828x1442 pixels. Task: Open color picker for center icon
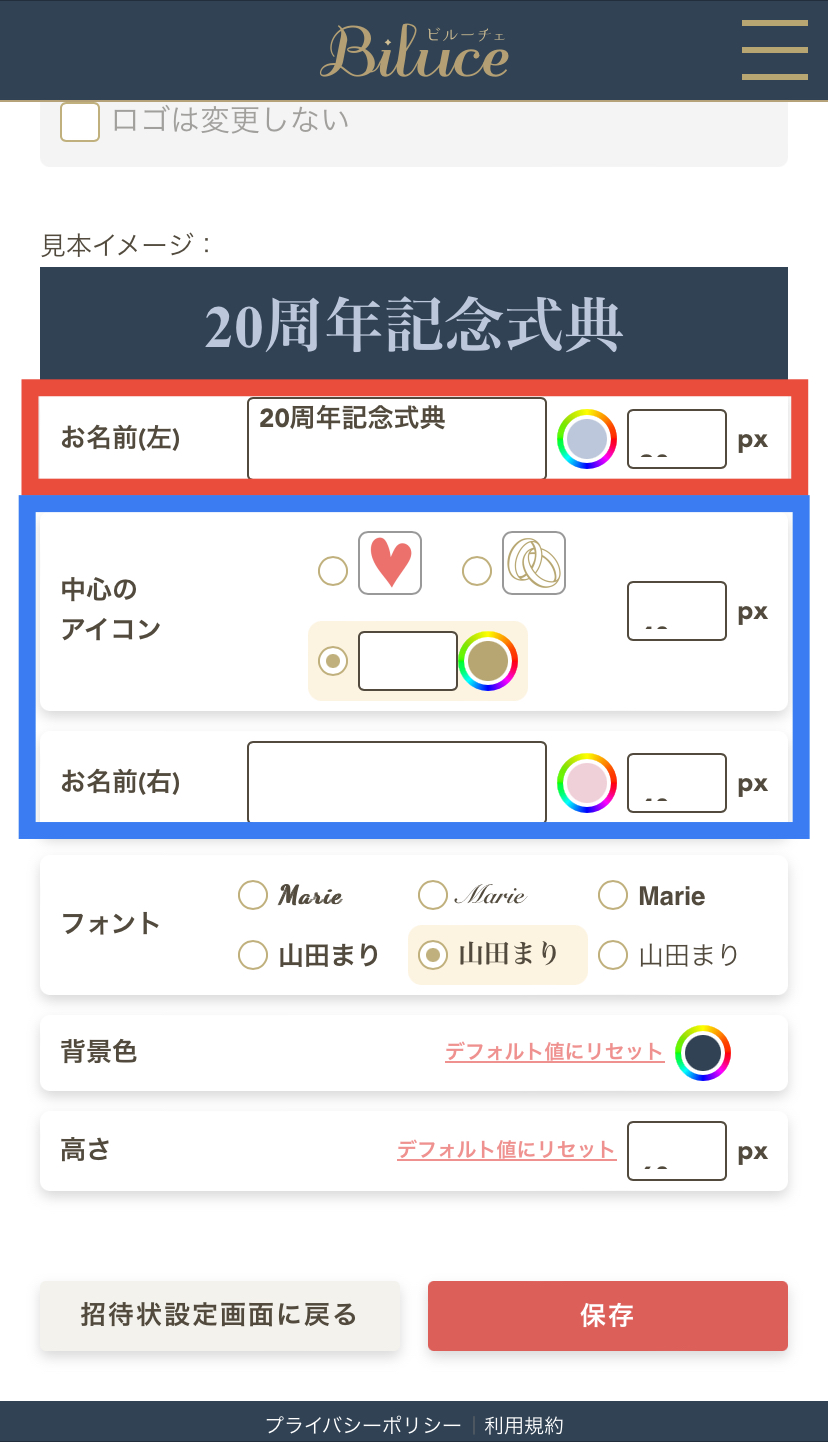click(x=488, y=661)
